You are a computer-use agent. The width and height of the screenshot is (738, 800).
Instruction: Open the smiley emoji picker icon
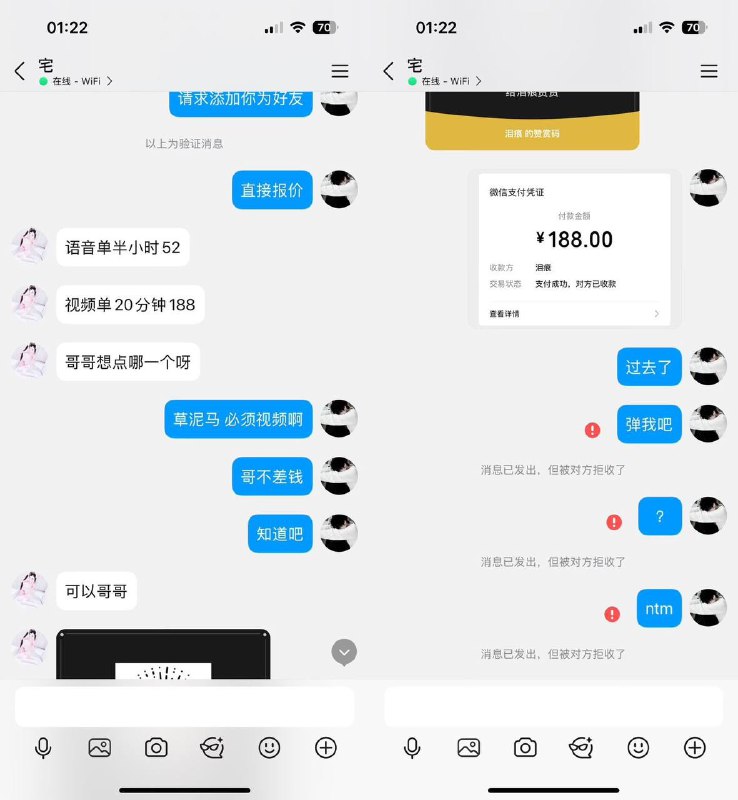tap(268, 746)
